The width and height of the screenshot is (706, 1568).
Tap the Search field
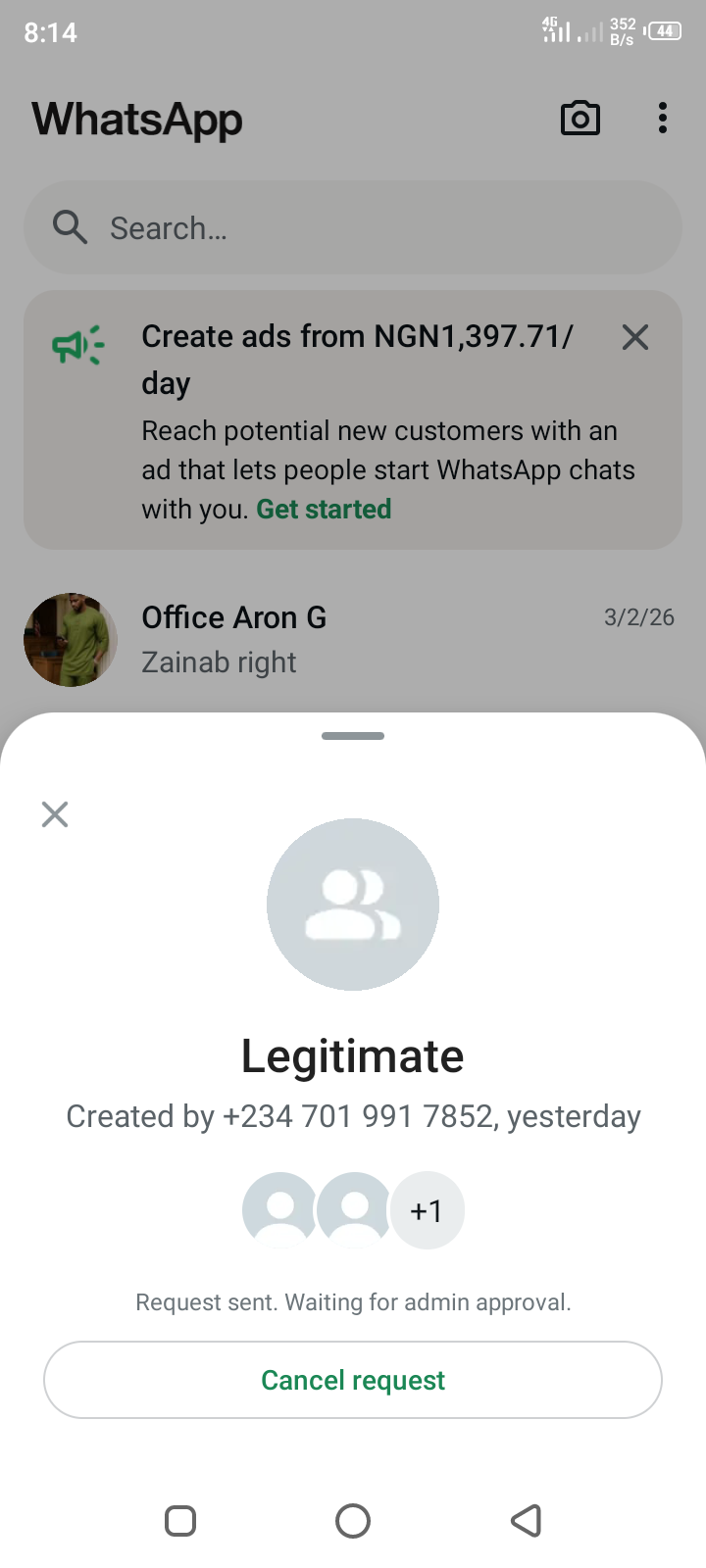coord(353,228)
